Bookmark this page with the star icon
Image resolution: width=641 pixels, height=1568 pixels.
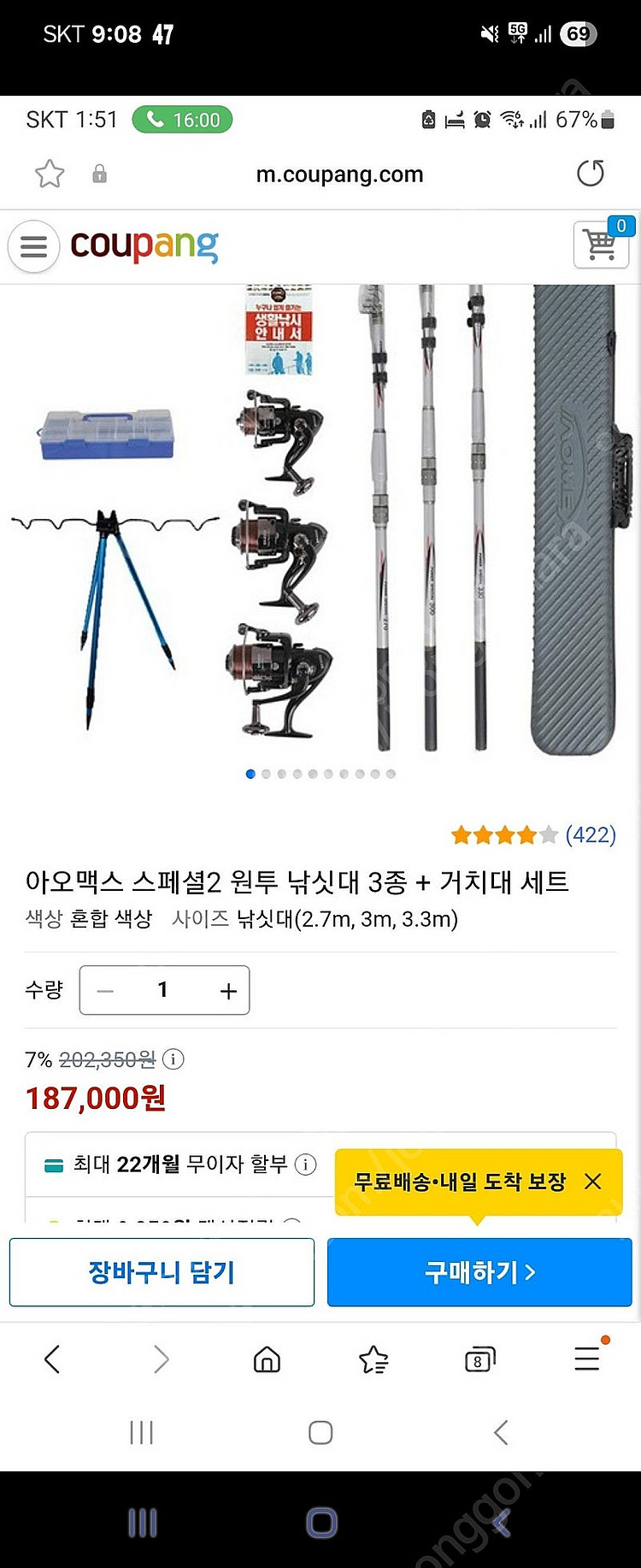pyautogui.click(x=50, y=174)
